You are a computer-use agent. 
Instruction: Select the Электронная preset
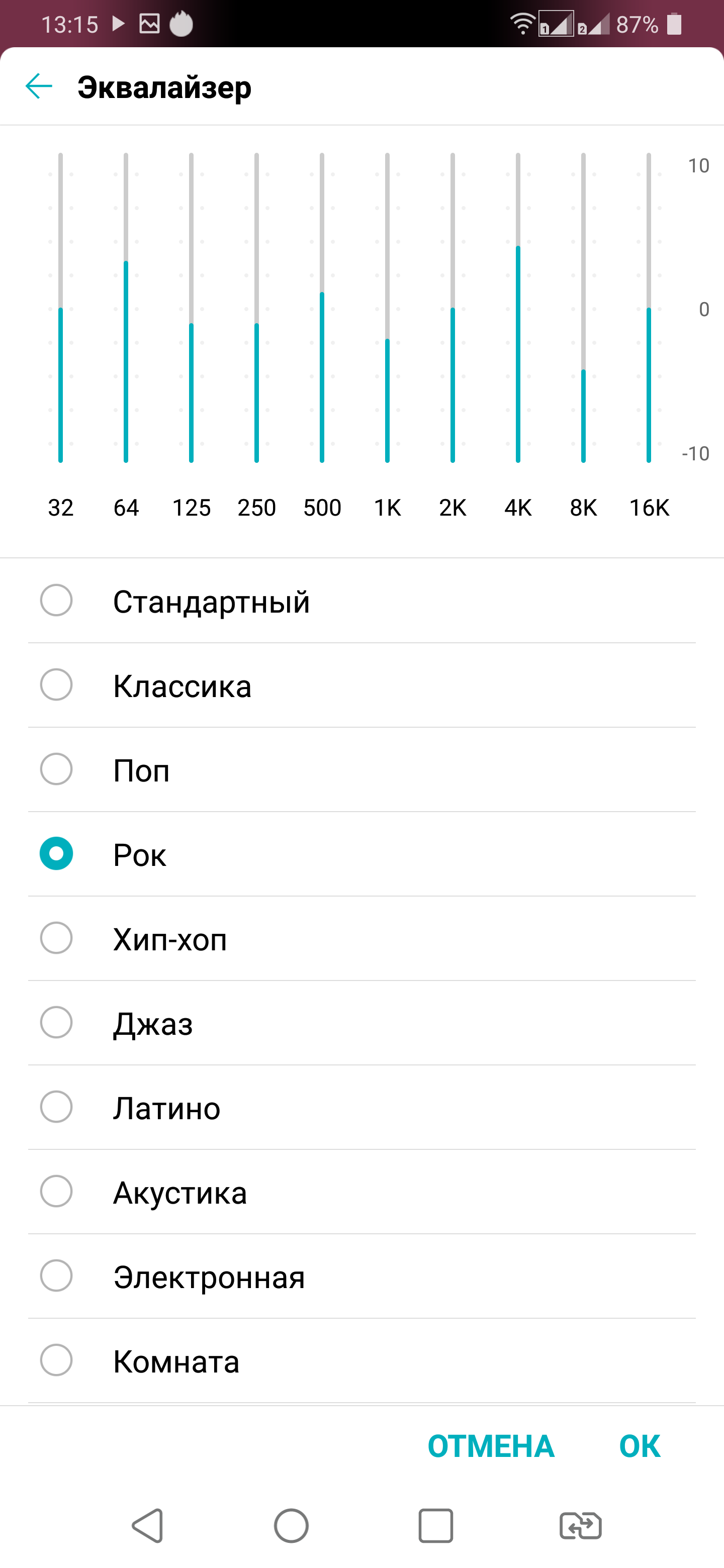[57, 1276]
